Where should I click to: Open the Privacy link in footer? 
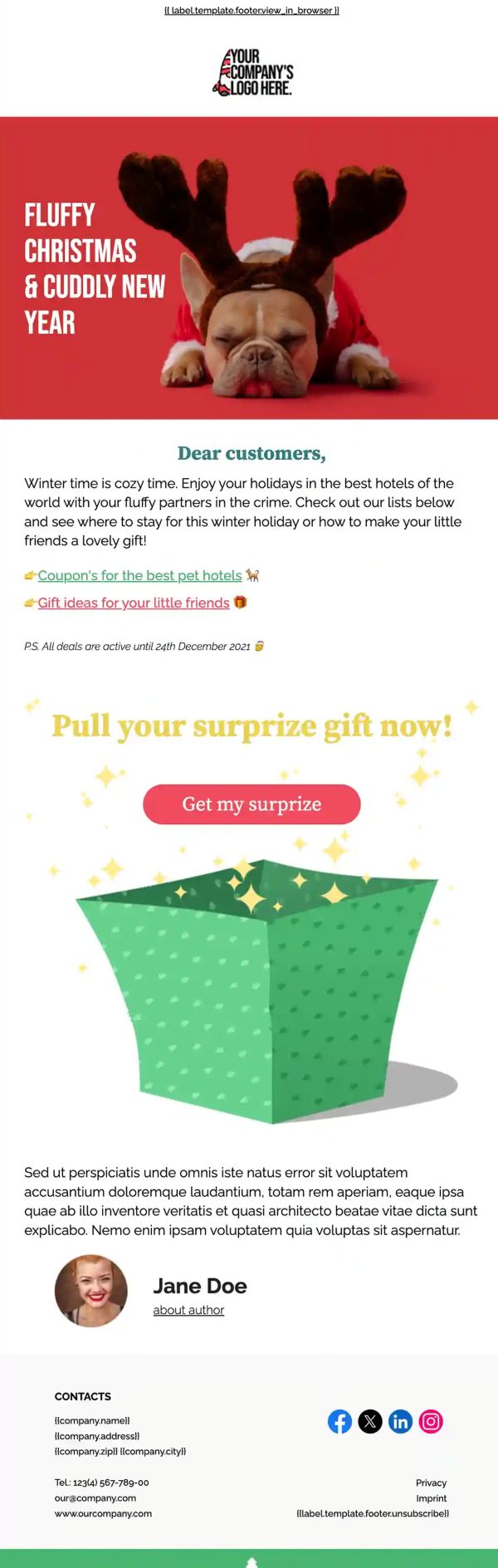(x=431, y=1483)
